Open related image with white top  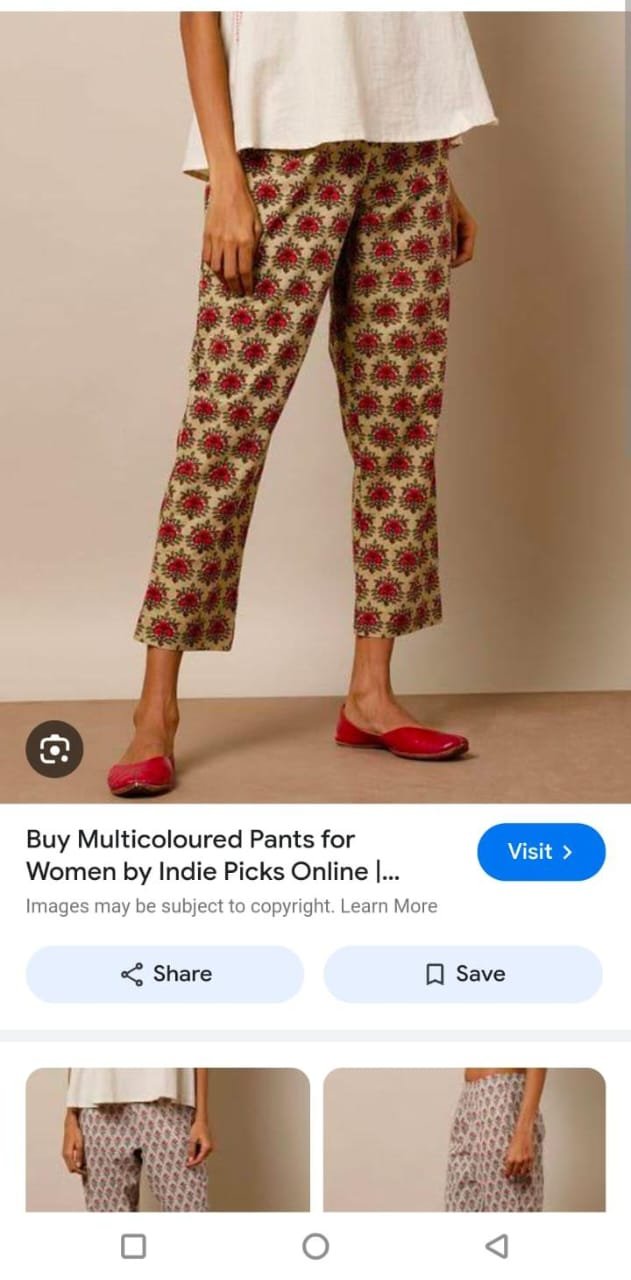pyautogui.click(x=167, y=1138)
